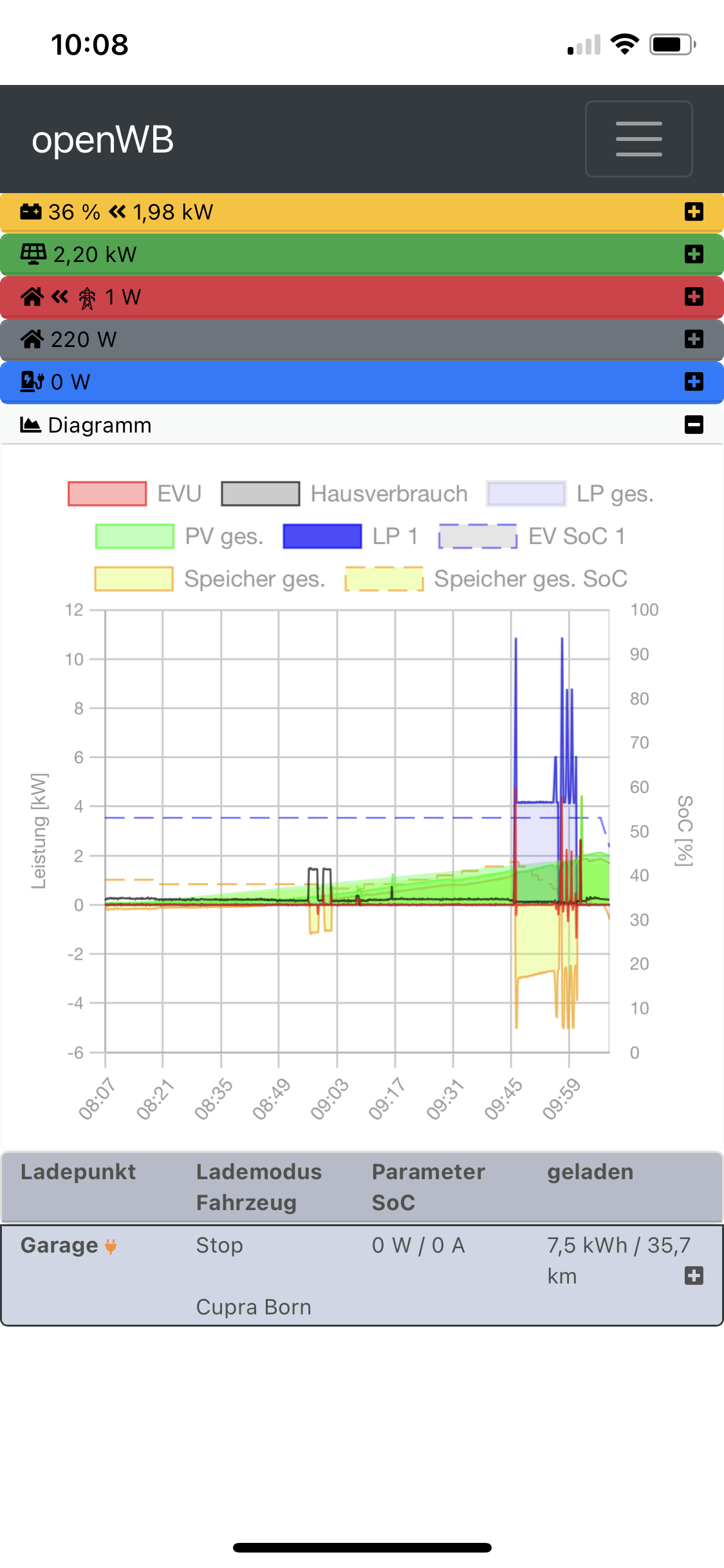The width and height of the screenshot is (724, 1568).
Task: Collapse the Diagramm section
Action: tap(694, 425)
